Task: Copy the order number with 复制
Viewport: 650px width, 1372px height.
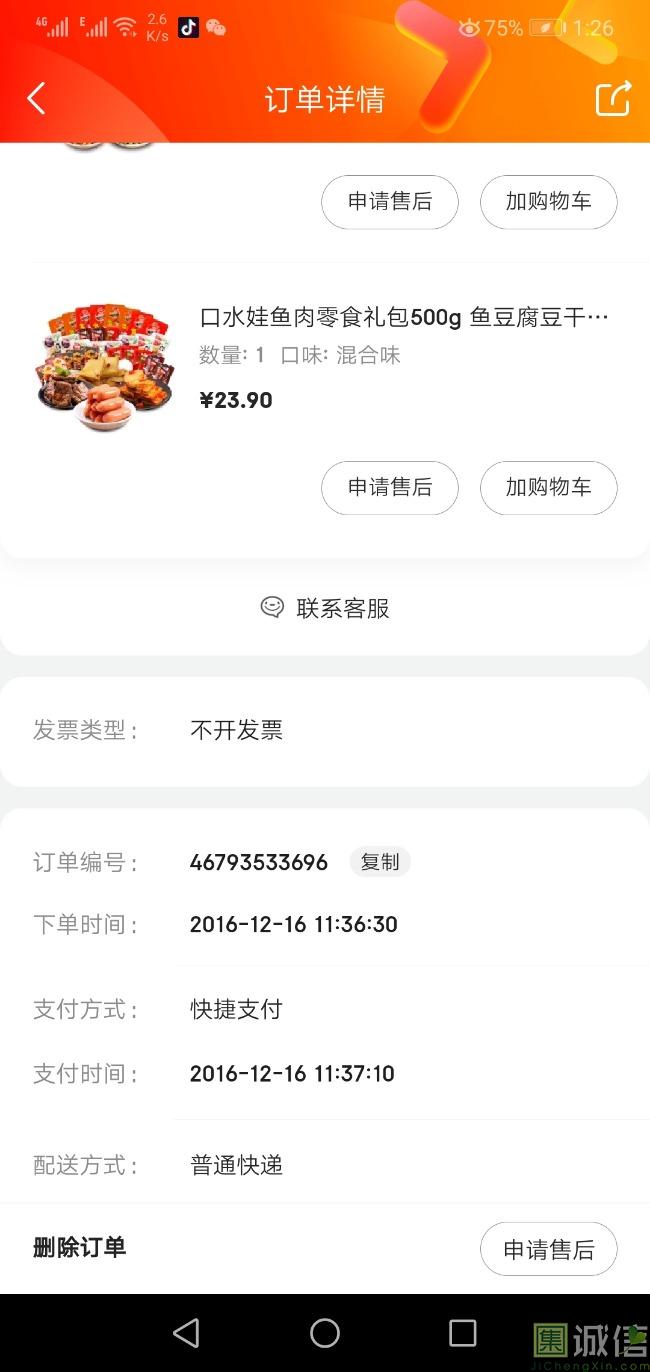Action: pyautogui.click(x=380, y=862)
